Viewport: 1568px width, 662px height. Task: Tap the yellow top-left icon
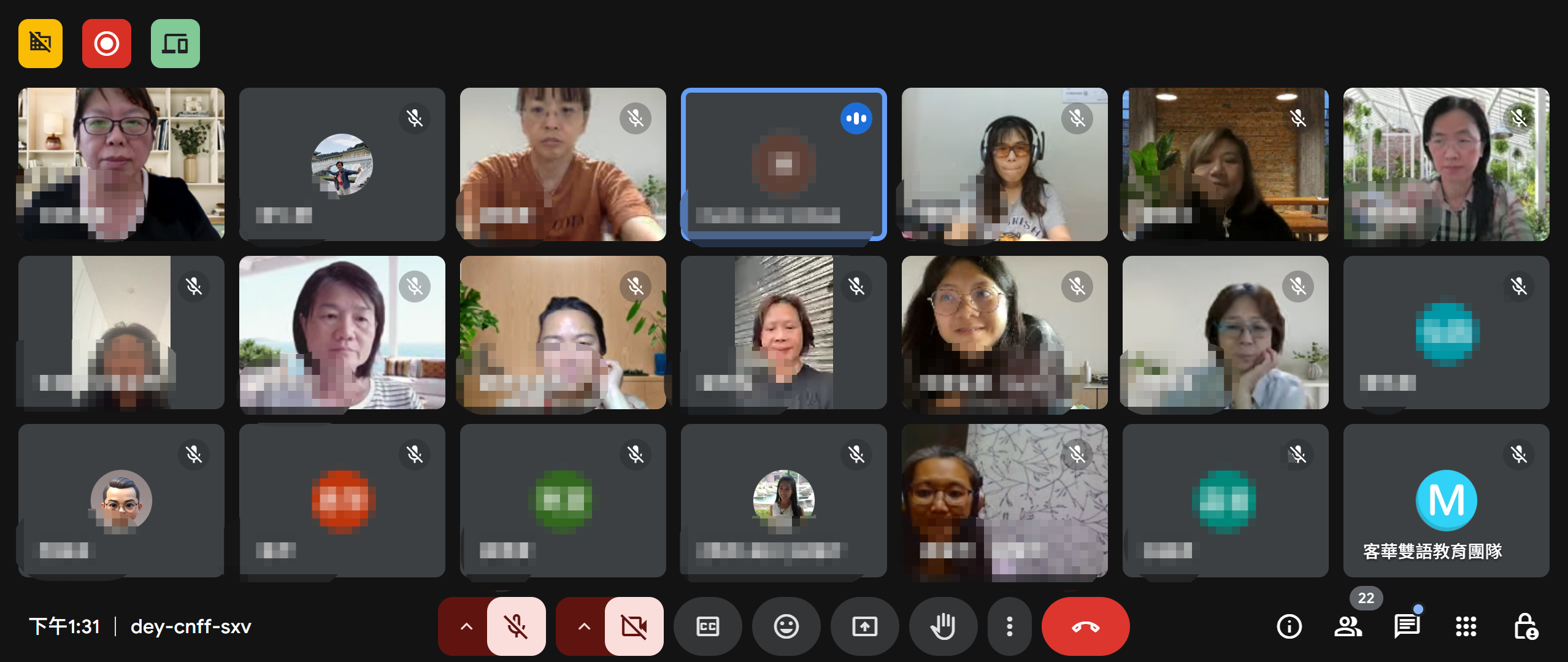point(40,44)
